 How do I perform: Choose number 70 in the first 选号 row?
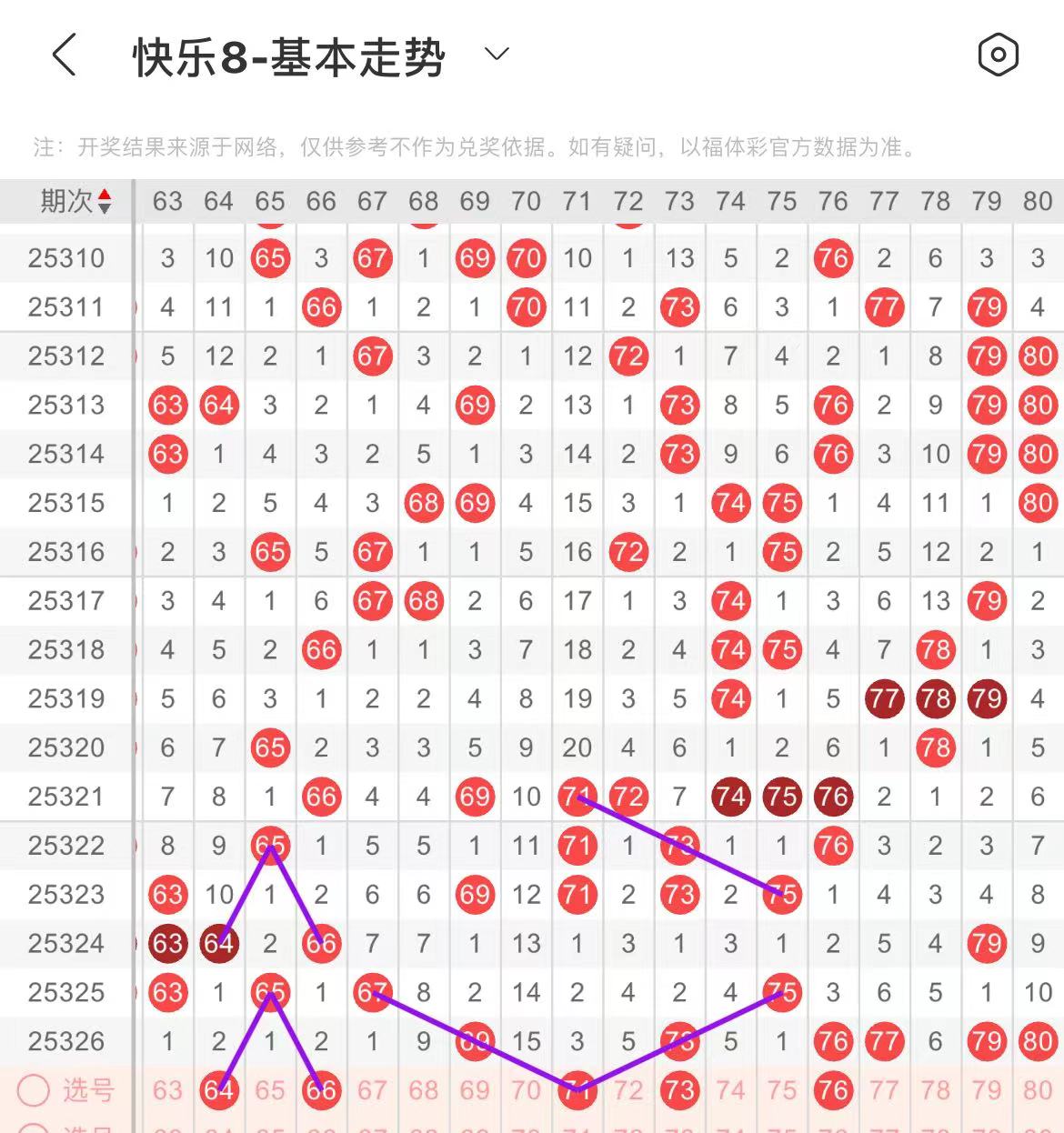tap(526, 1090)
